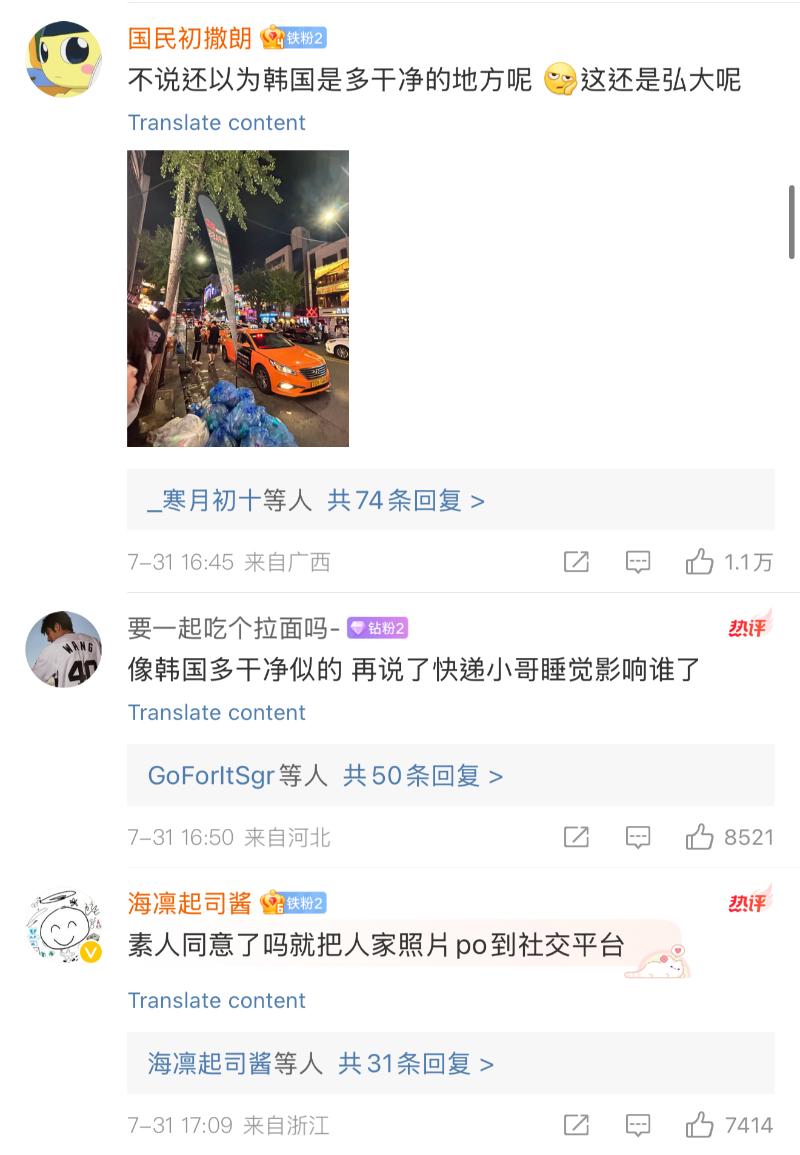Like the comment with 8521 likes

click(700, 837)
